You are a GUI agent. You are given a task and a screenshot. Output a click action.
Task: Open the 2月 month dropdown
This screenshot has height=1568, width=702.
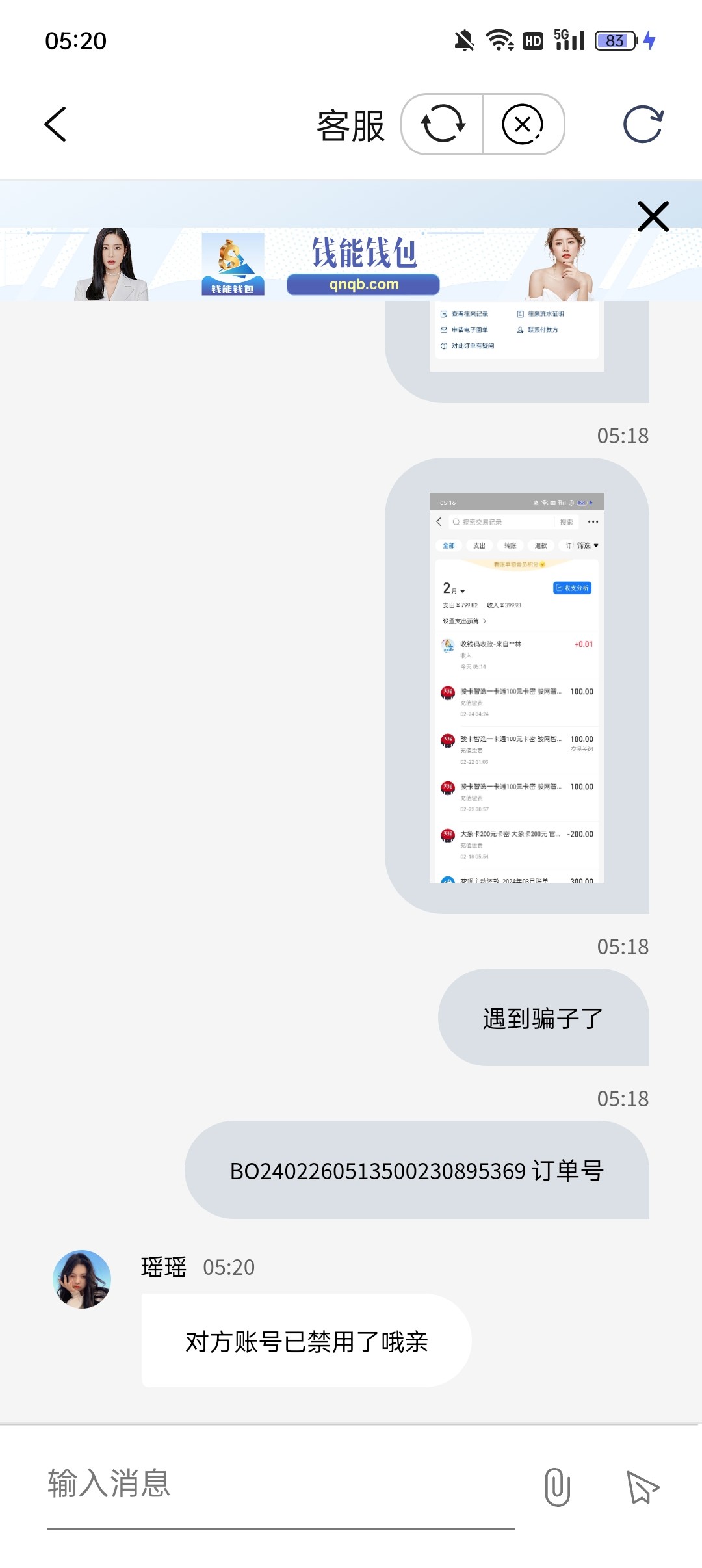point(454,590)
